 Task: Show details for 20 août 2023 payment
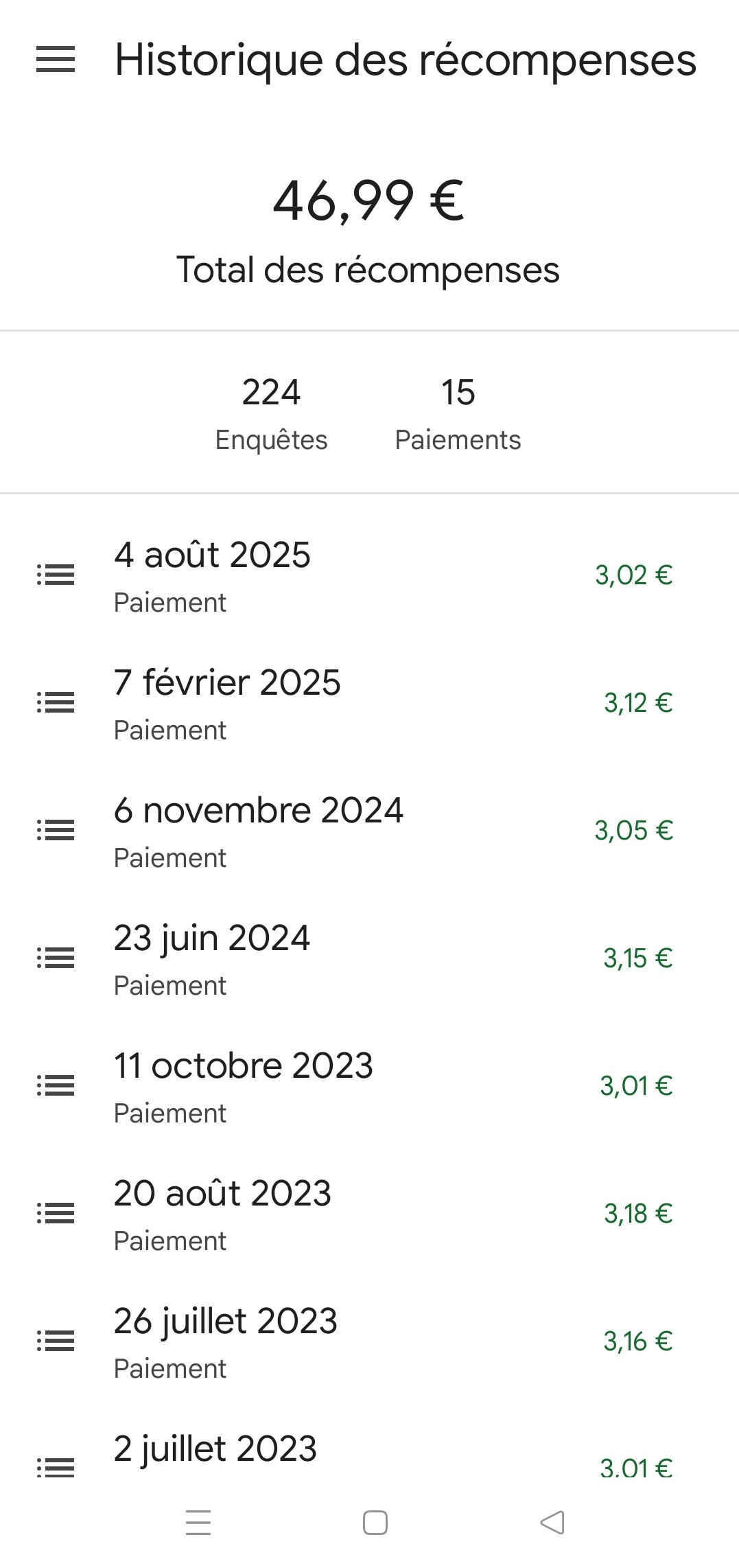(369, 1214)
